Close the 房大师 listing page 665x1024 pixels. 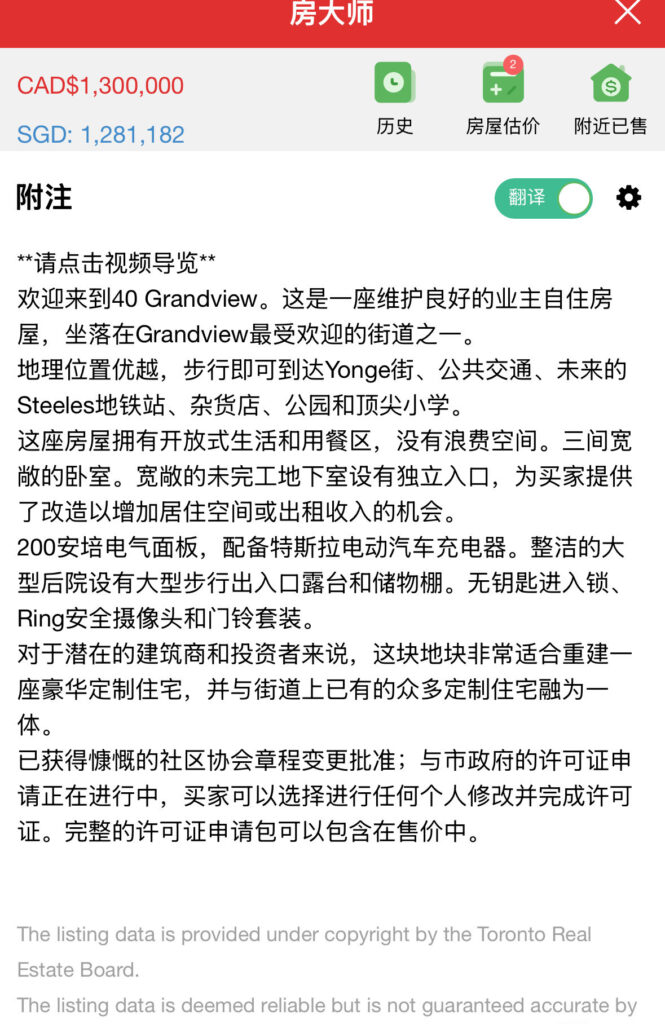tap(627, 12)
